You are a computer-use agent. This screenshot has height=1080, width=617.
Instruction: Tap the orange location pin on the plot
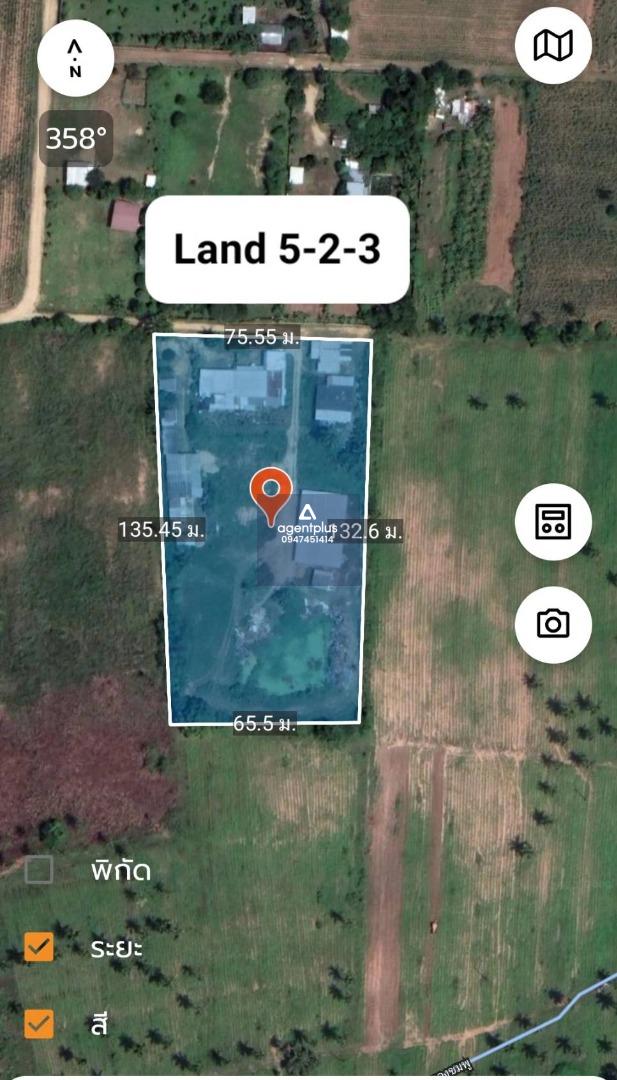(271, 492)
